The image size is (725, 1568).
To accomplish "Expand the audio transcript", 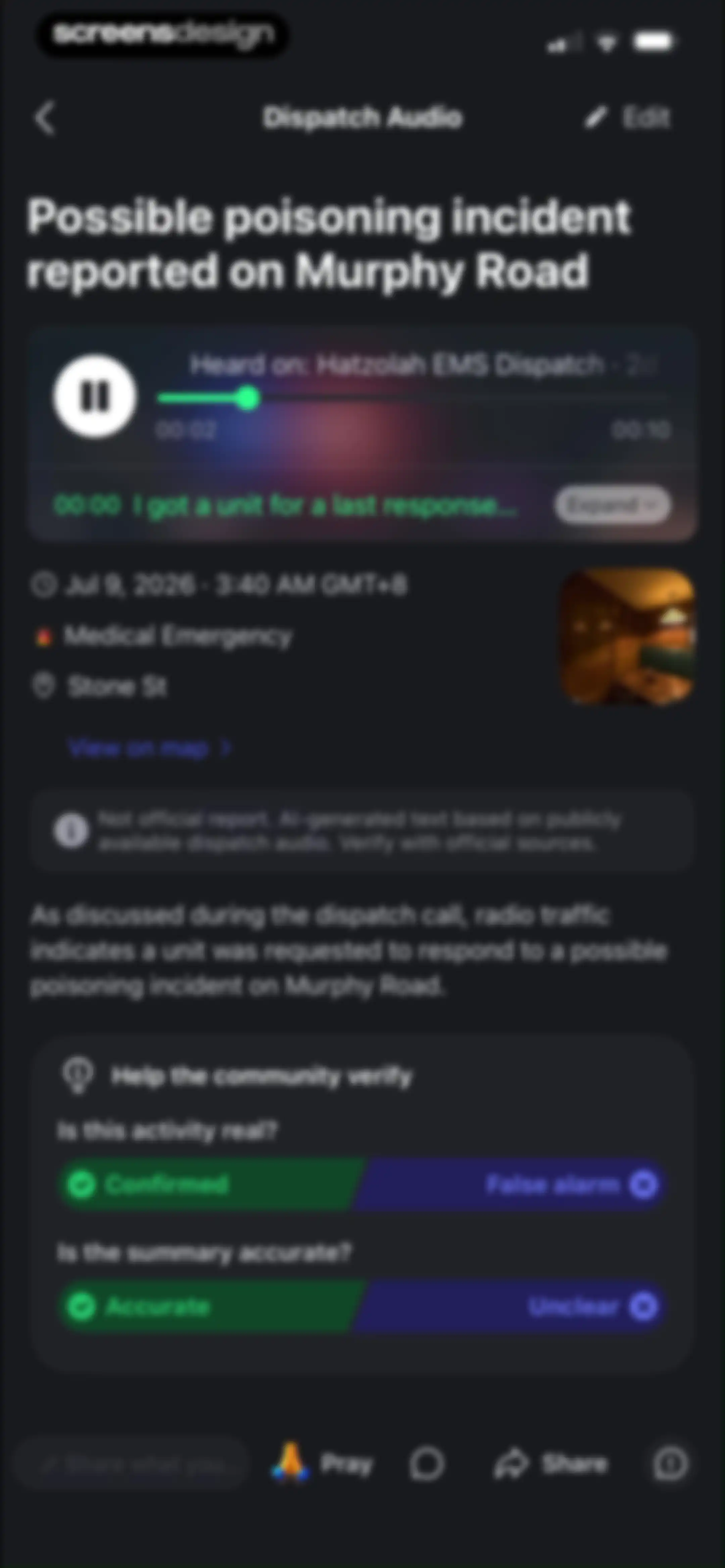I will [612, 505].
